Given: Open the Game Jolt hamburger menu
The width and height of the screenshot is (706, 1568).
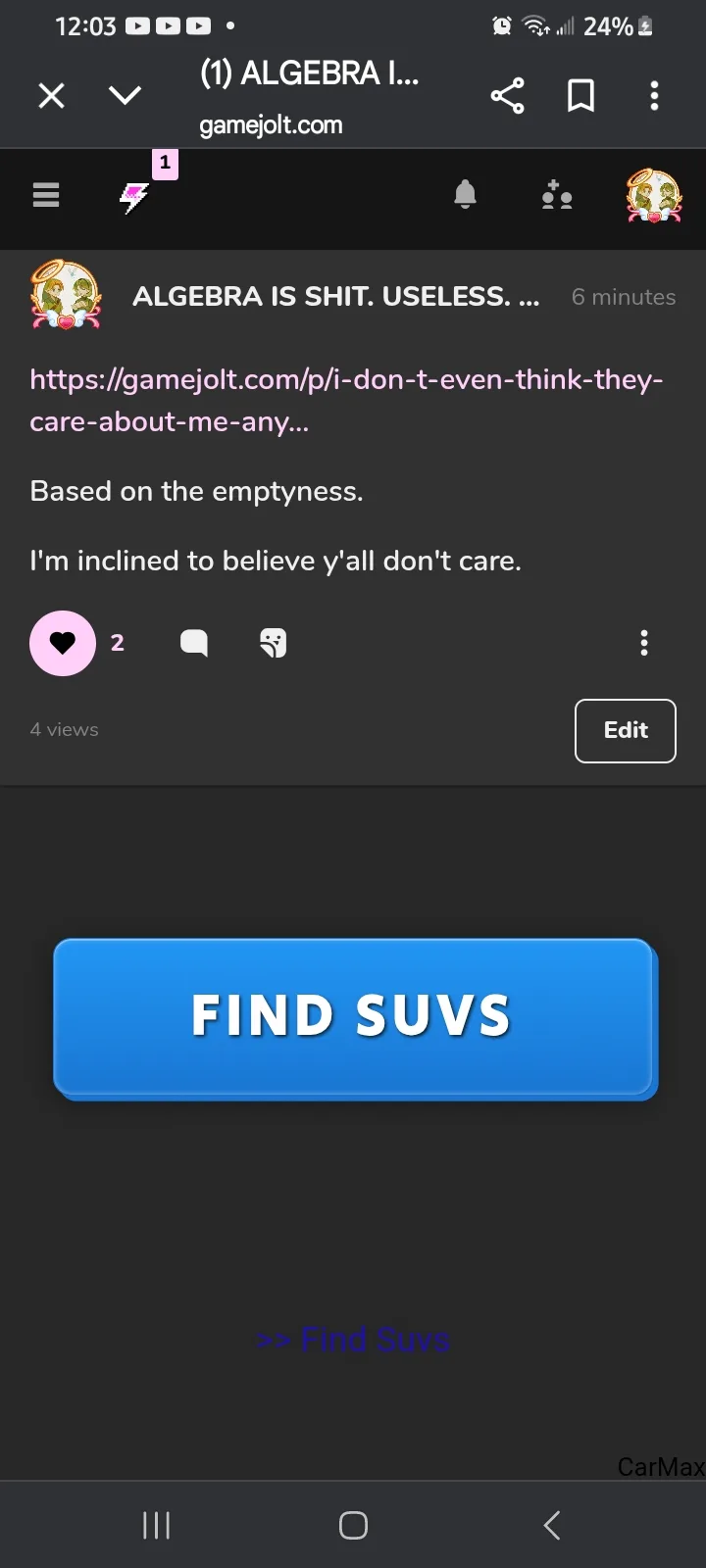Looking at the screenshot, I should point(46,196).
